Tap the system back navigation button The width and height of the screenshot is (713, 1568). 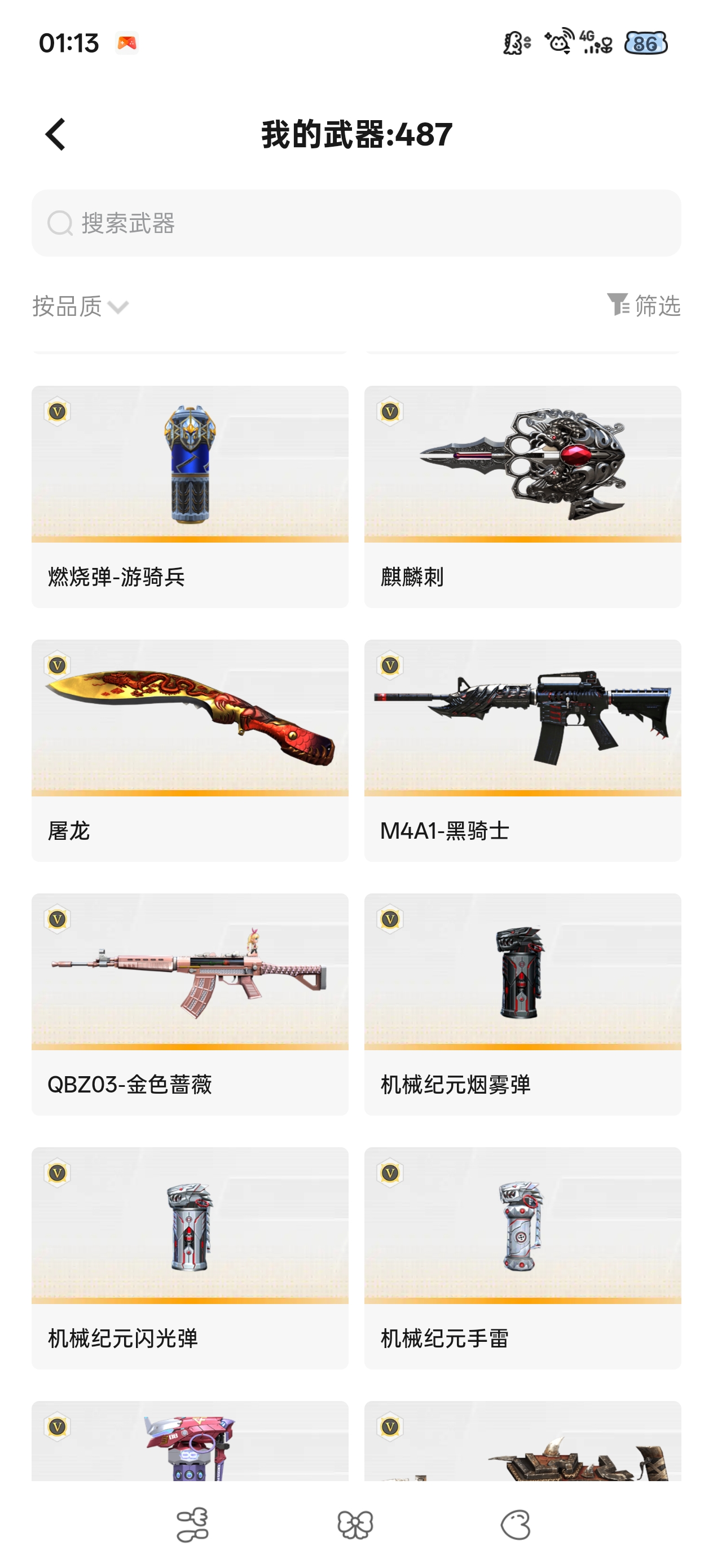[516, 1525]
